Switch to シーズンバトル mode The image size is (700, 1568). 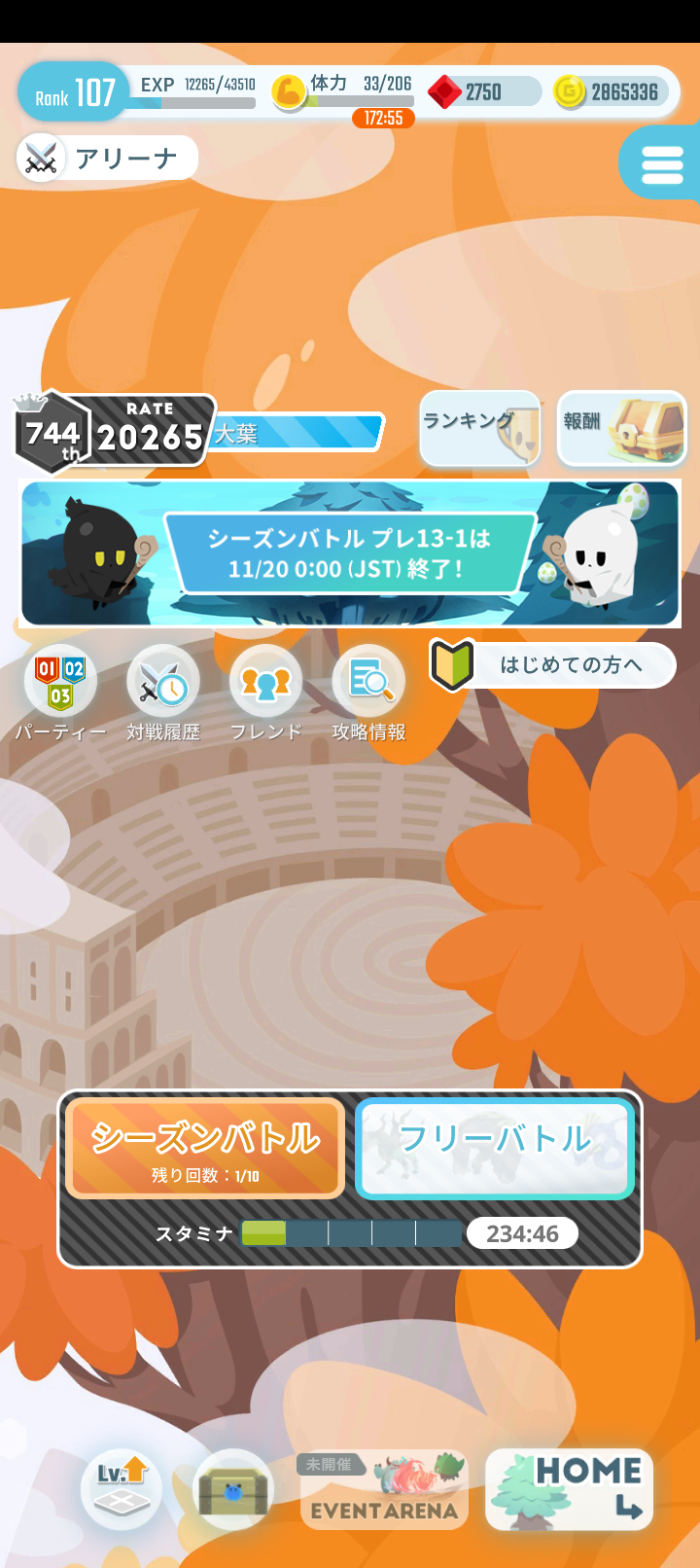[x=204, y=1148]
